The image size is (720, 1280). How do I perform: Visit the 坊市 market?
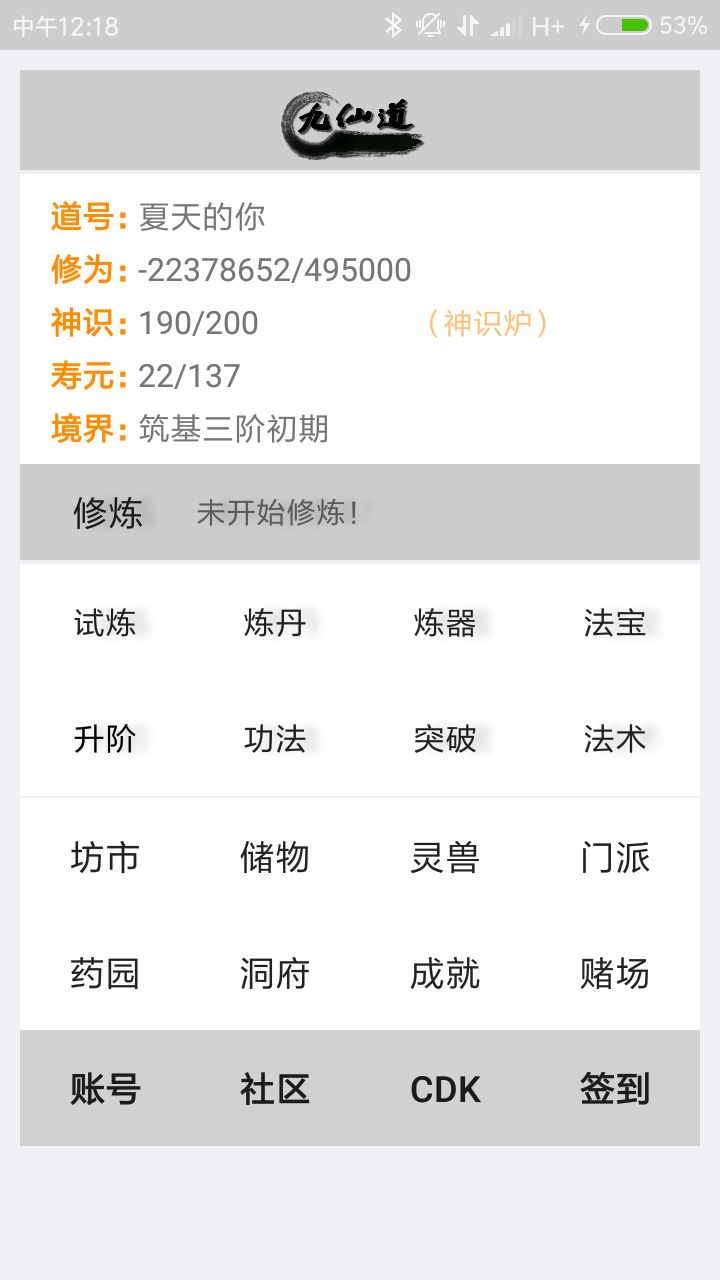coord(105,857)
